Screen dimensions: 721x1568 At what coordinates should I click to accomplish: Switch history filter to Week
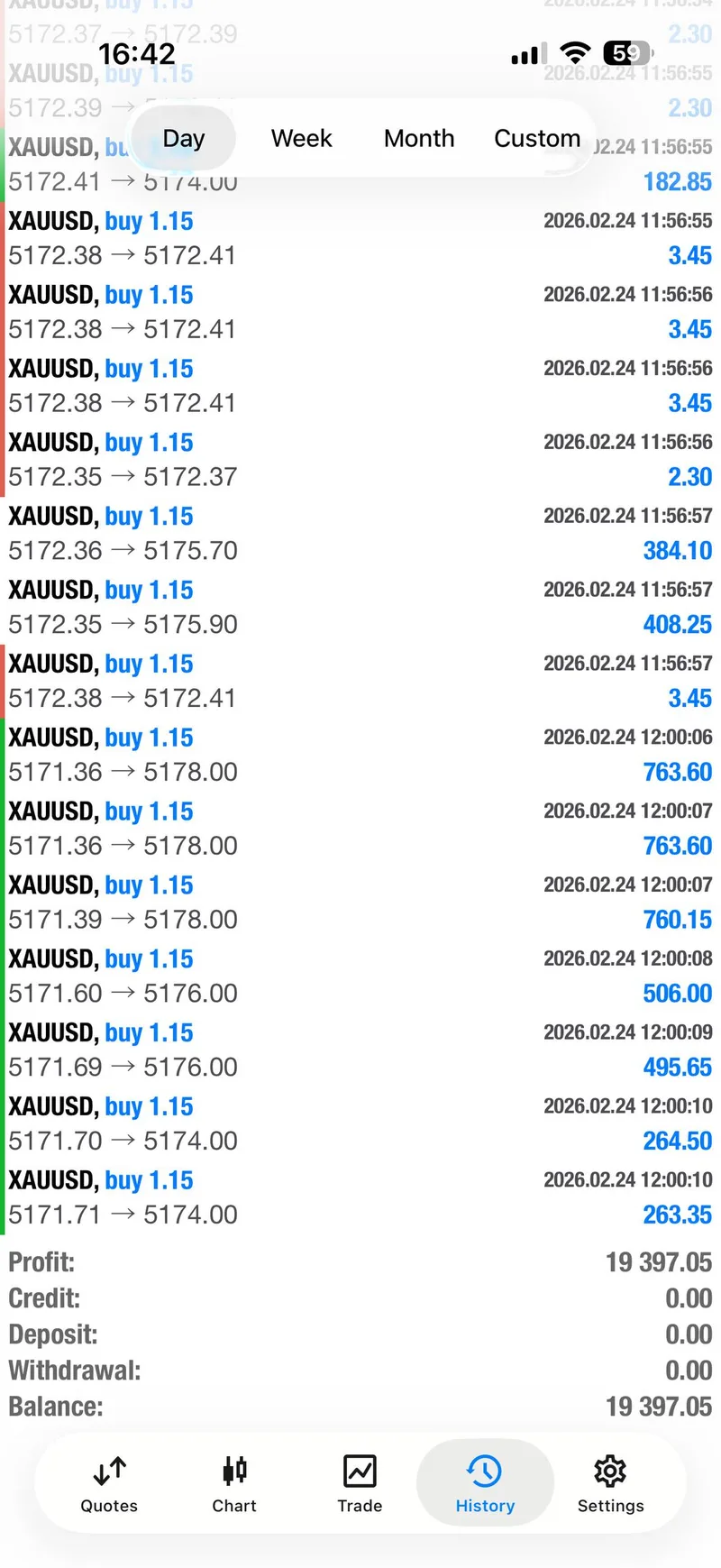coord(301,138)
